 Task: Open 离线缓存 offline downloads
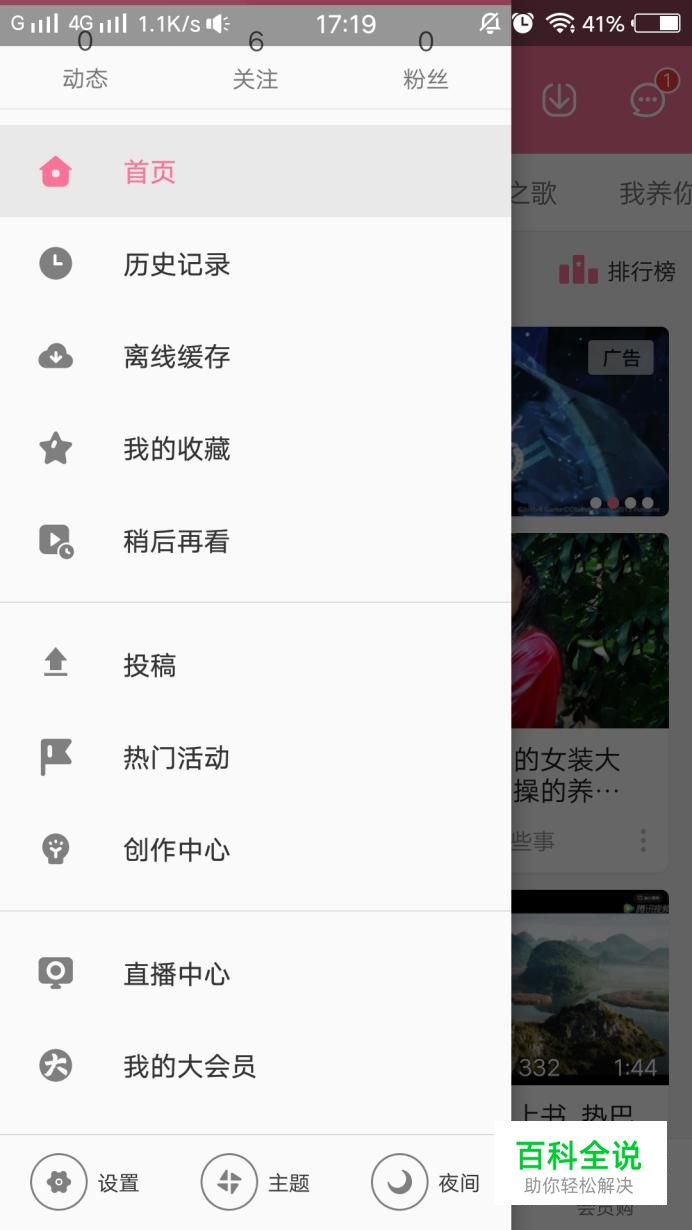click(176, 357)
